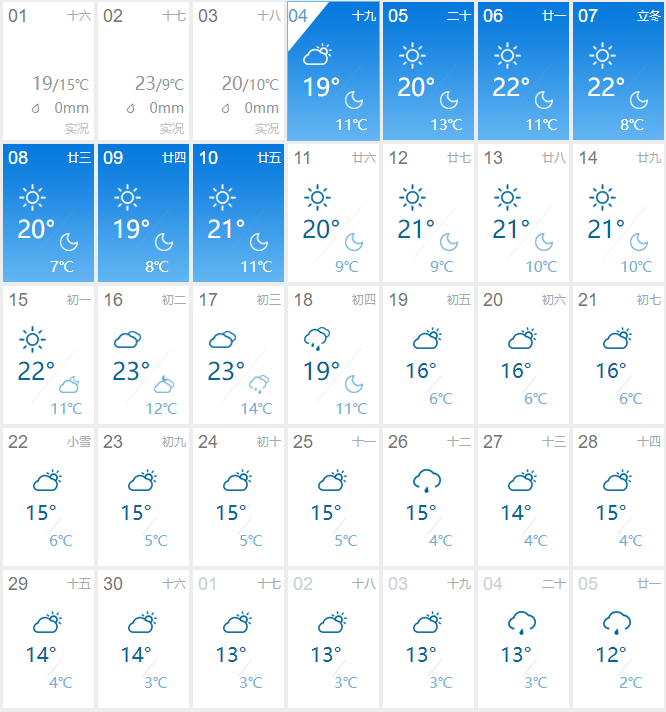Open next-month day 05 廿一 with 12°

[x=618, y=638]
